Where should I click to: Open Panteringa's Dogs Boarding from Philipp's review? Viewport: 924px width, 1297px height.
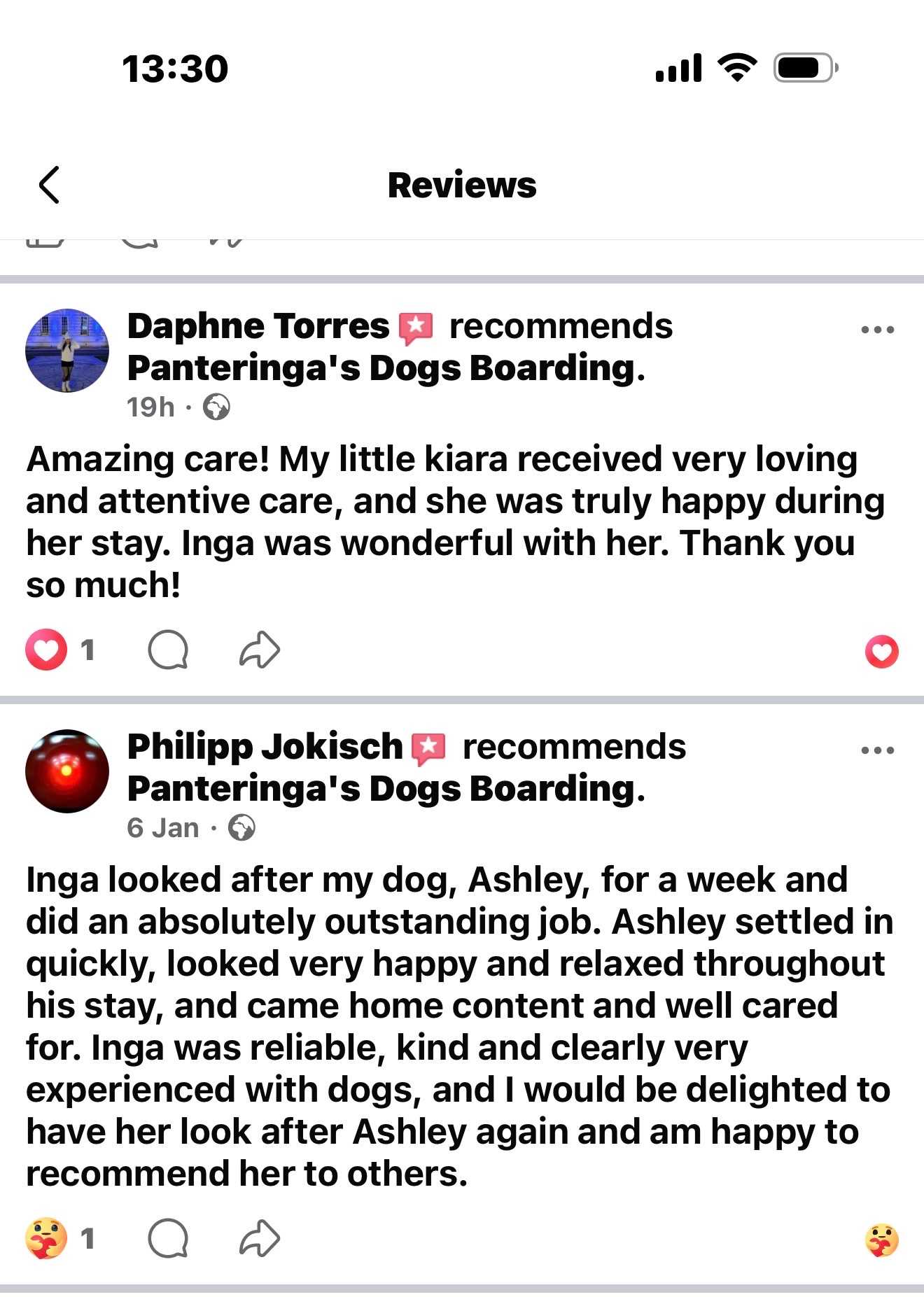pyautogui.click(x=381, y=789)
